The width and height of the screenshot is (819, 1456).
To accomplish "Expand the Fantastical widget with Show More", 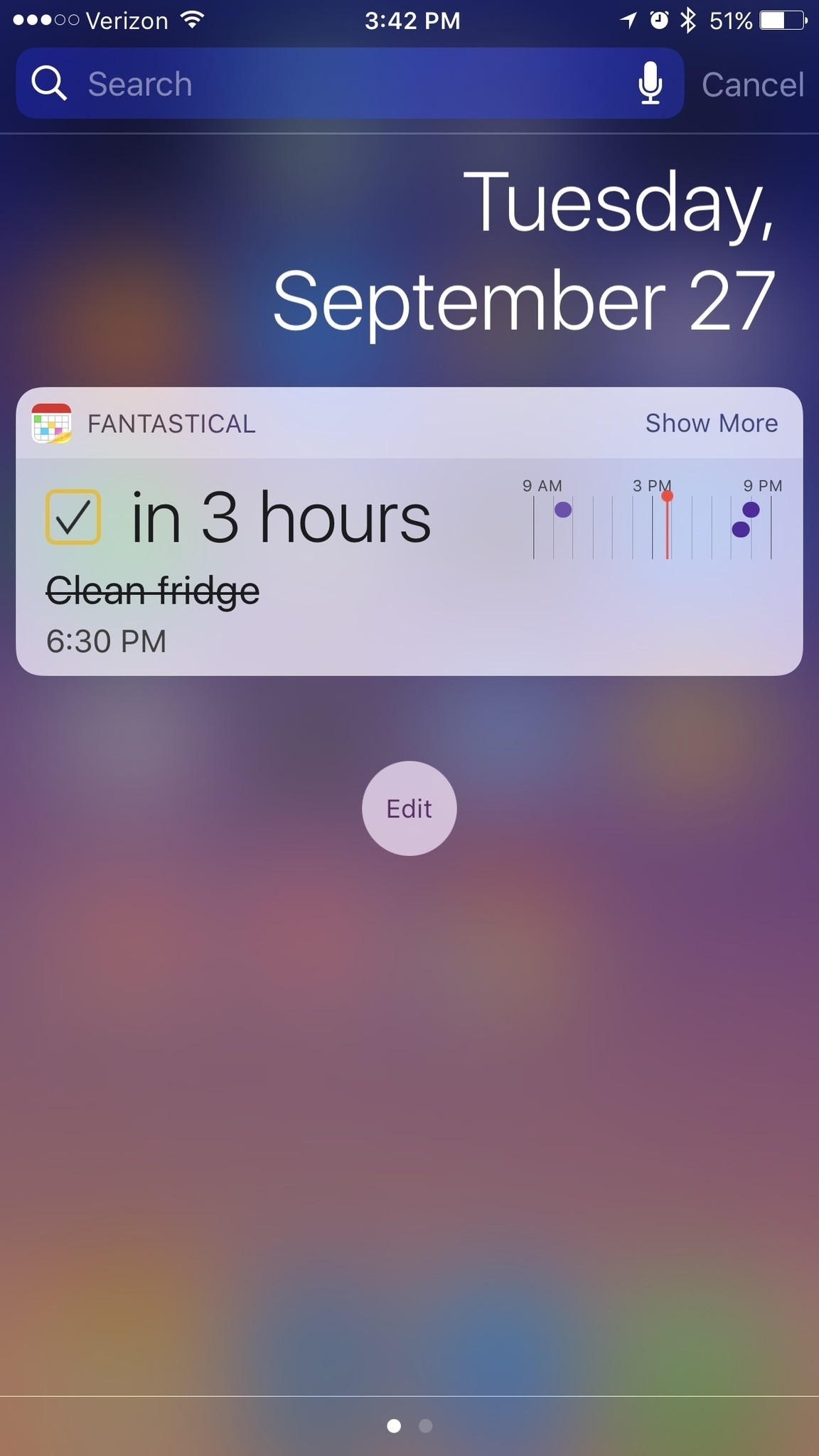I will 711,423.
